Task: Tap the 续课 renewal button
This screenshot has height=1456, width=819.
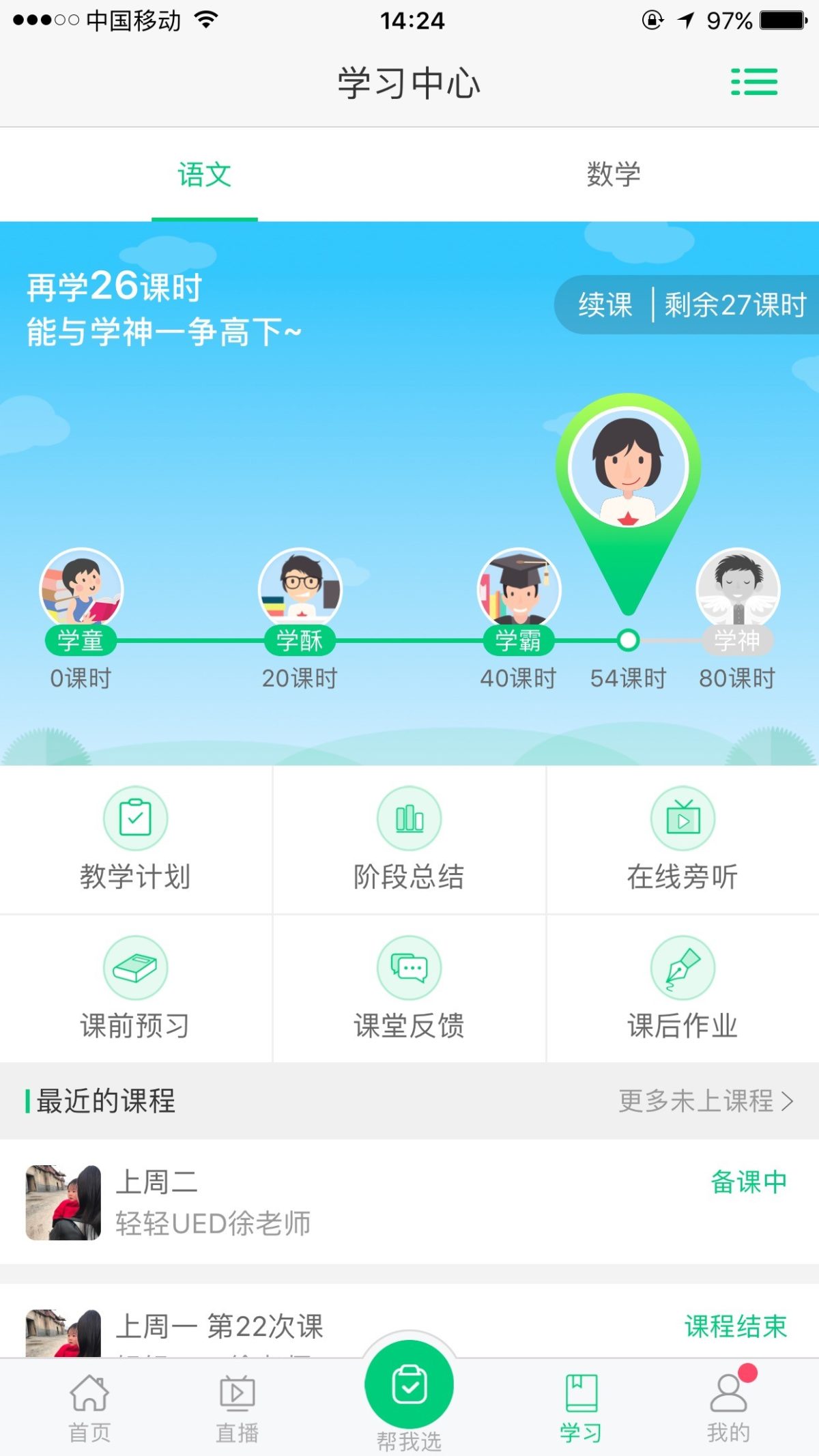Action: point(605,304)
